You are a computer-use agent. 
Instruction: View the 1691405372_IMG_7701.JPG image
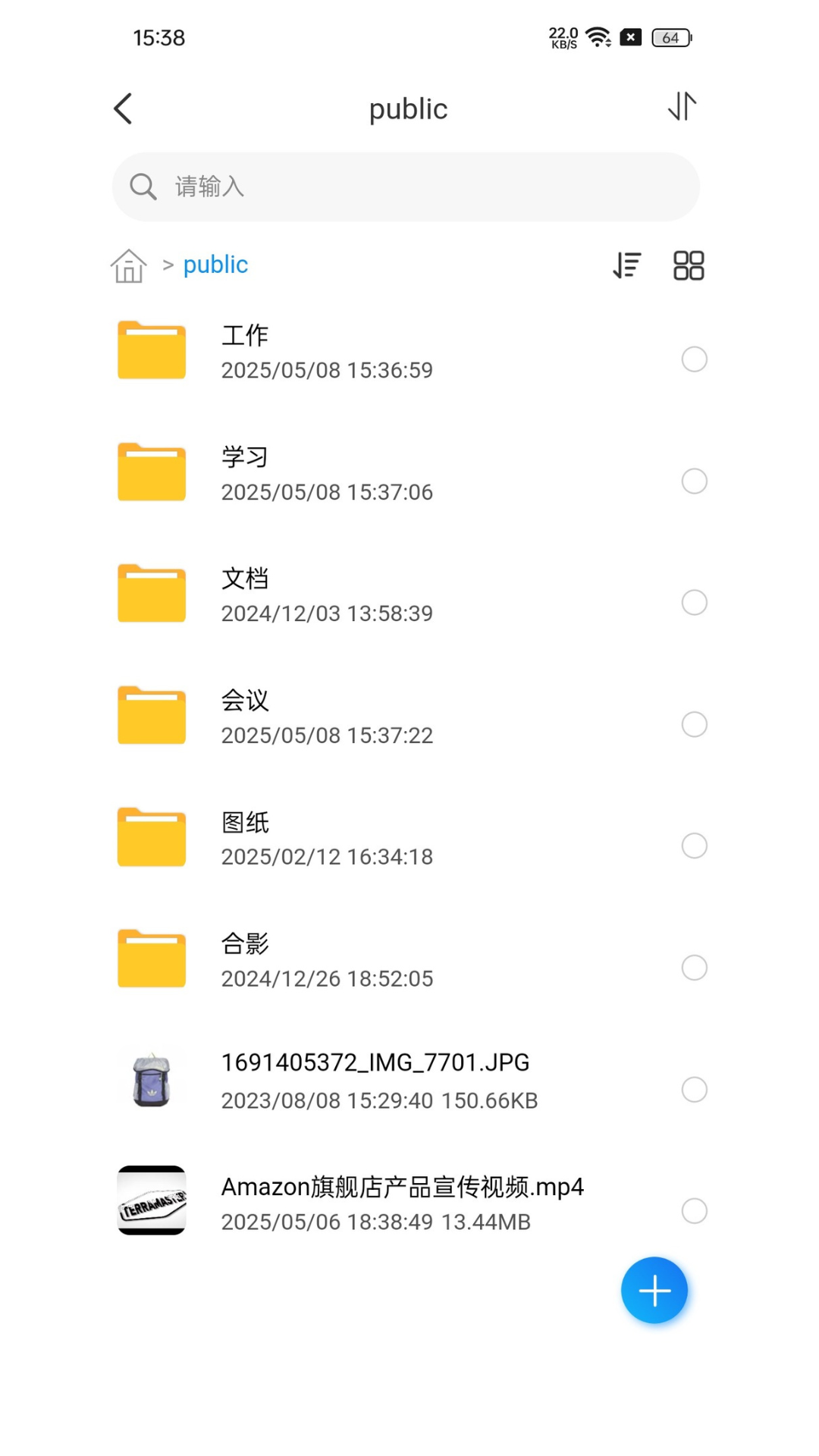(x=375, y=1081)
